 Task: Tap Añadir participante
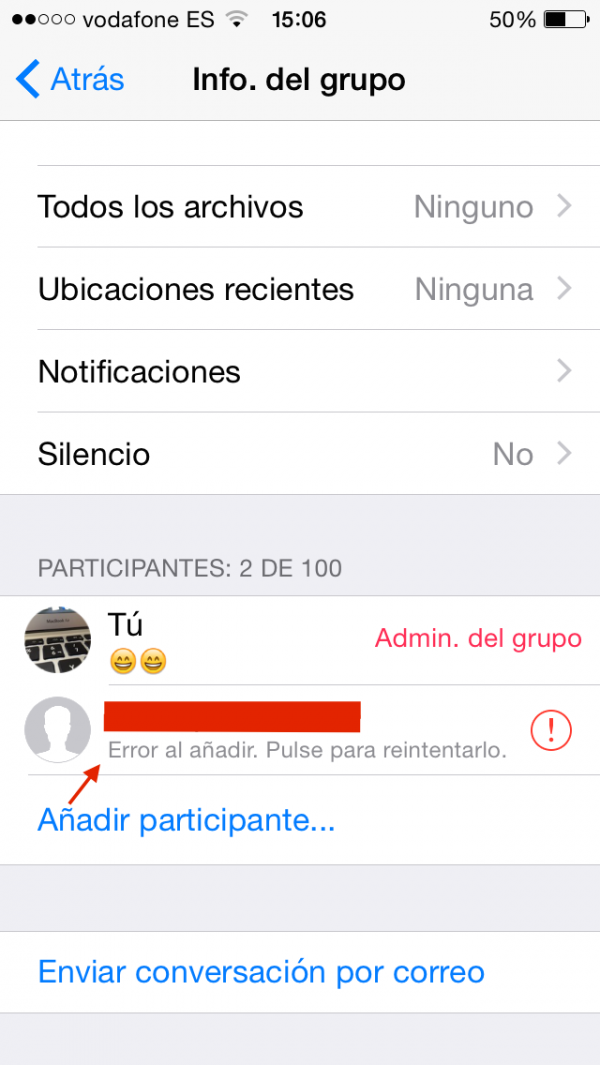pyautogui.click(x=186, y=821)
